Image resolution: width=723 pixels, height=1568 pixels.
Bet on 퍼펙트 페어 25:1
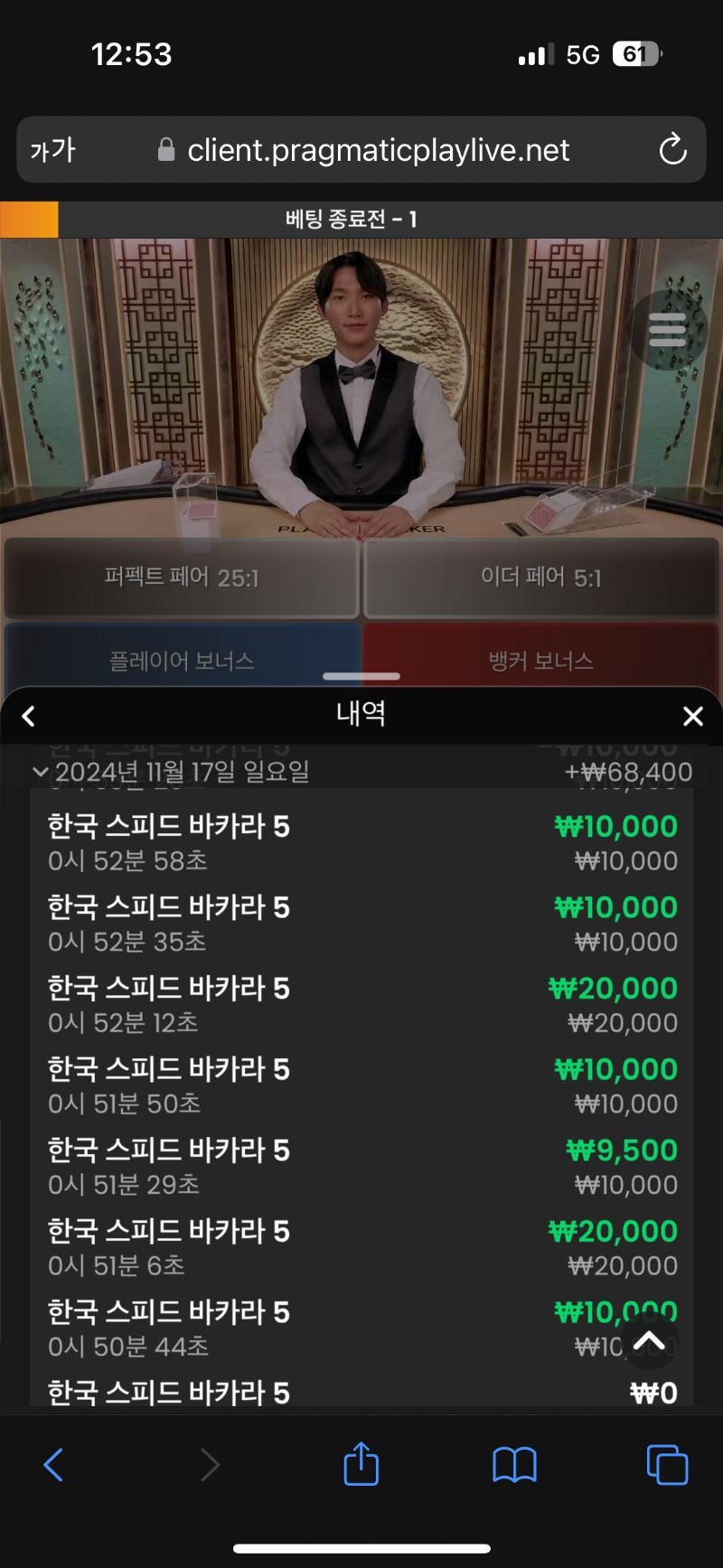182,577
